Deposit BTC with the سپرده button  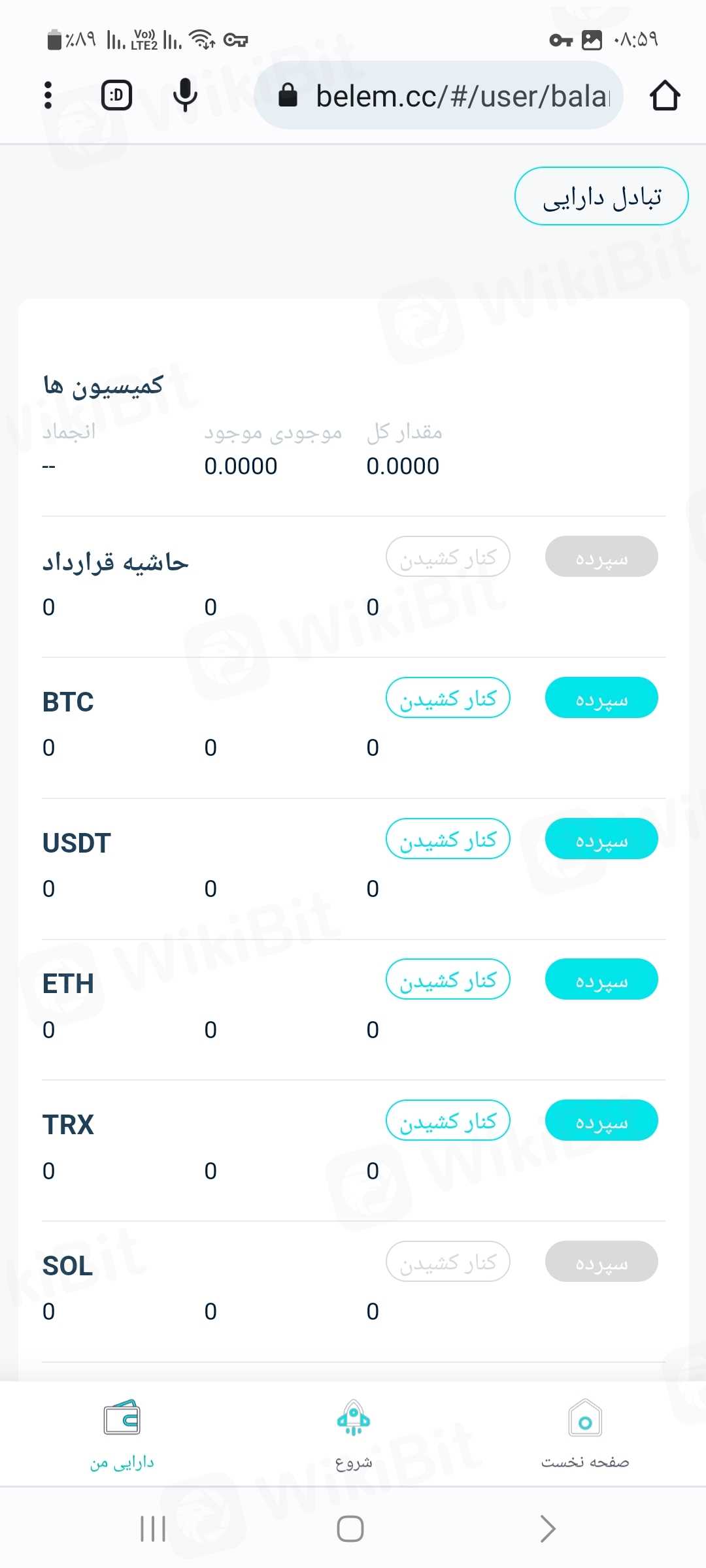point(601,698)
